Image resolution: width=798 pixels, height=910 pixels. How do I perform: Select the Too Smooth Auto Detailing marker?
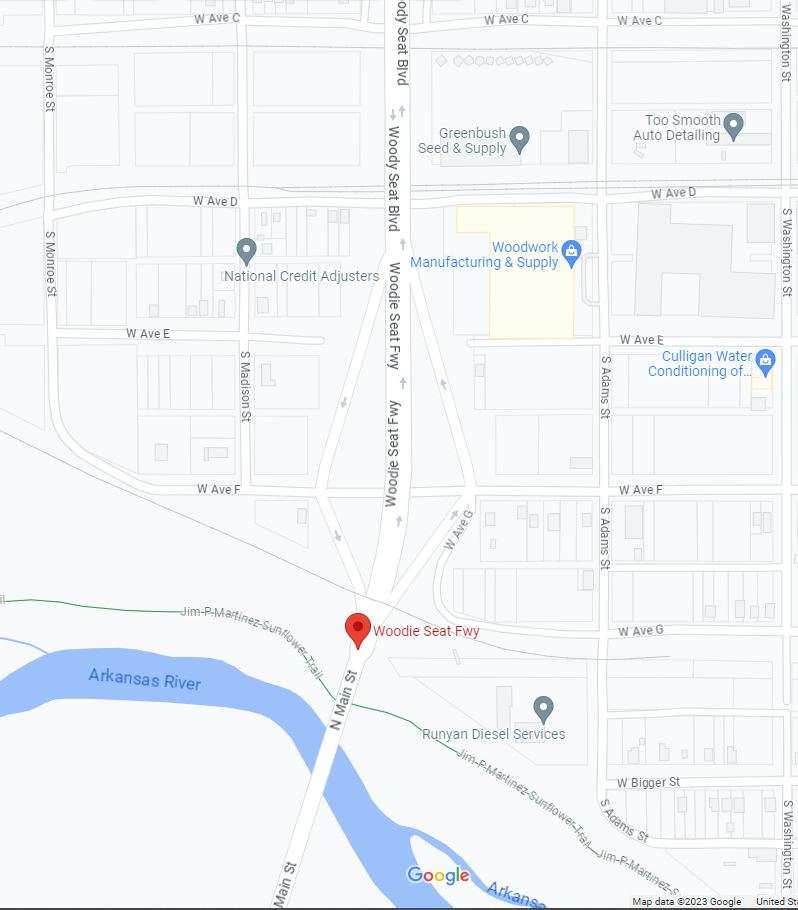tap(733, 126)
